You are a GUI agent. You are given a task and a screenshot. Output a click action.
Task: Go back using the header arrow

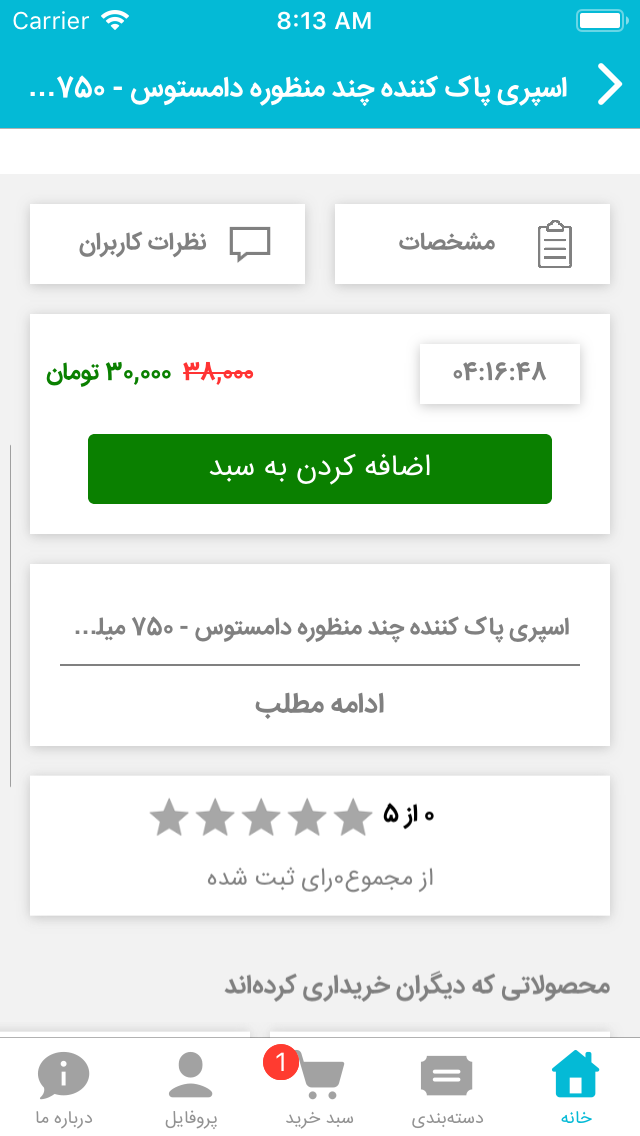pos(609,86)
